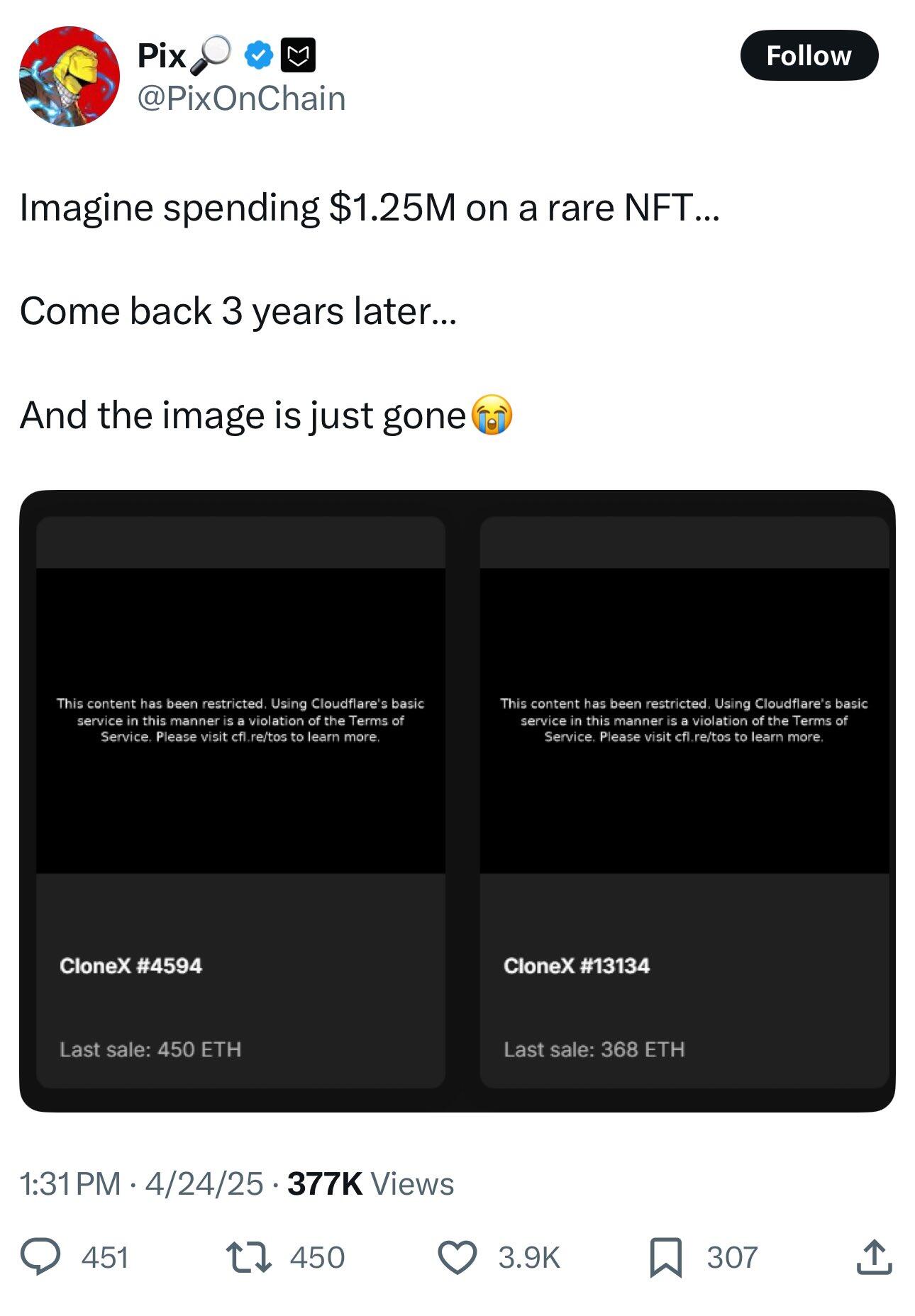This screenshot has width=915, height=1316.
Task: Open Pix's profile picture
Action: pos(69,77)
